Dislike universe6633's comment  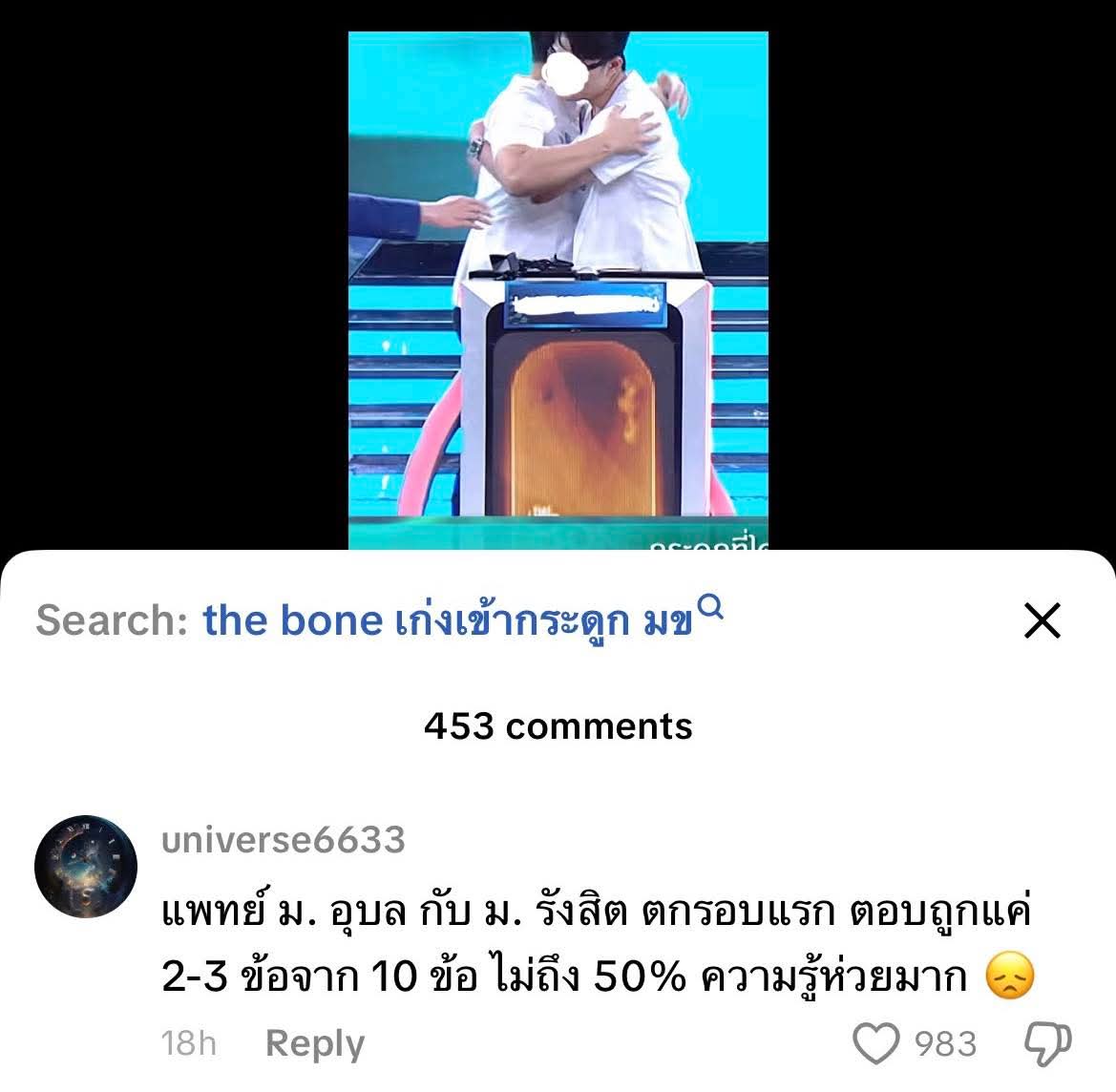click(x=1047, y=1042)
